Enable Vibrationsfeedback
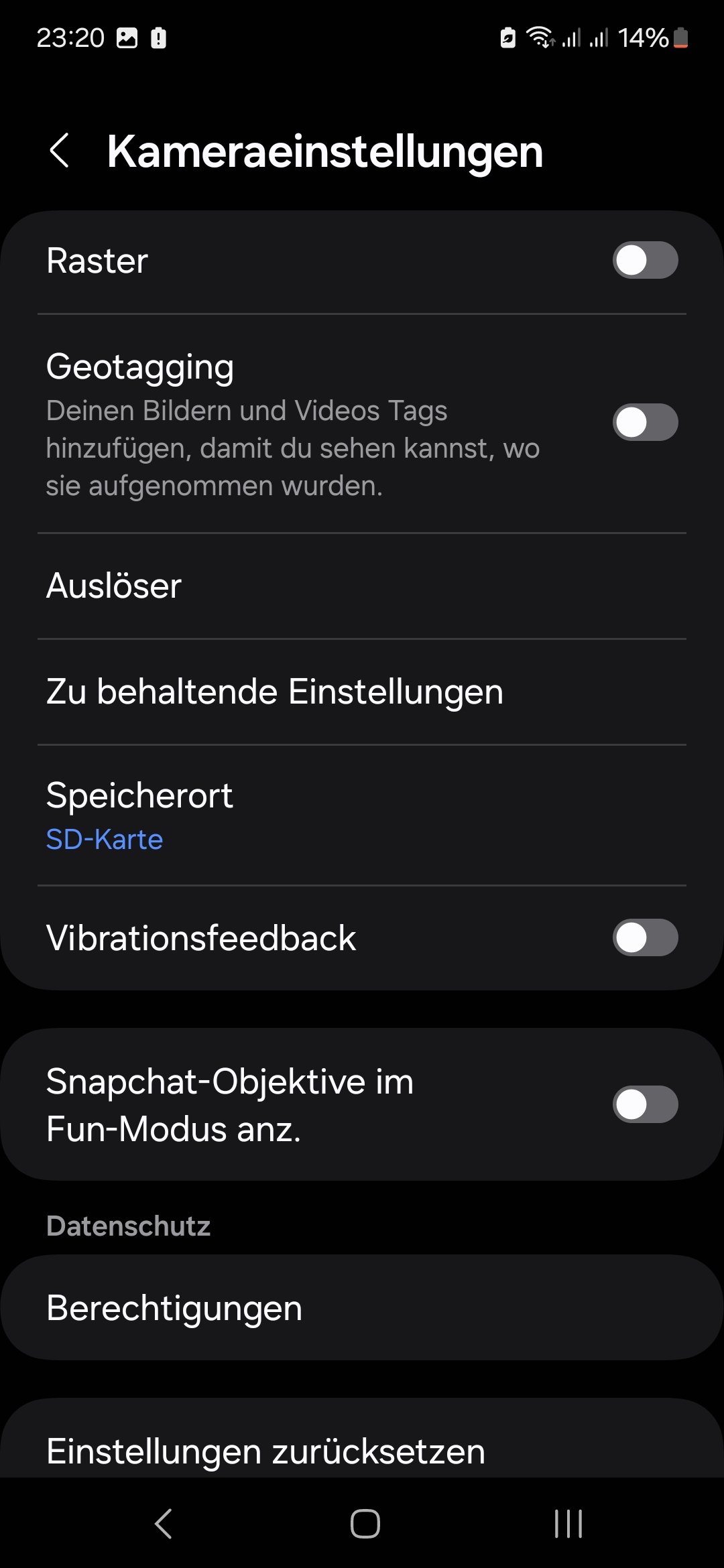 645,937
